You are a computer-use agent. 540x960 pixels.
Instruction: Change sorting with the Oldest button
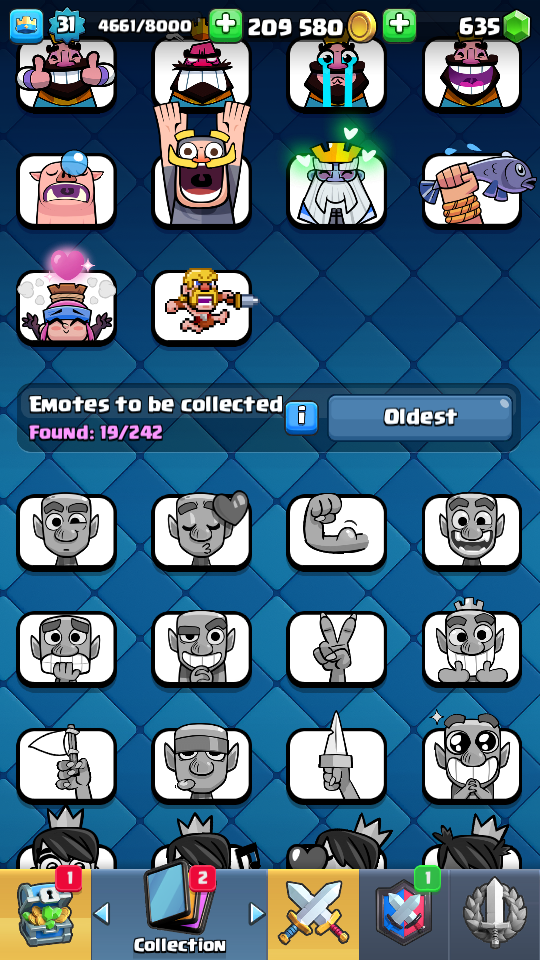tap(420, 418)
